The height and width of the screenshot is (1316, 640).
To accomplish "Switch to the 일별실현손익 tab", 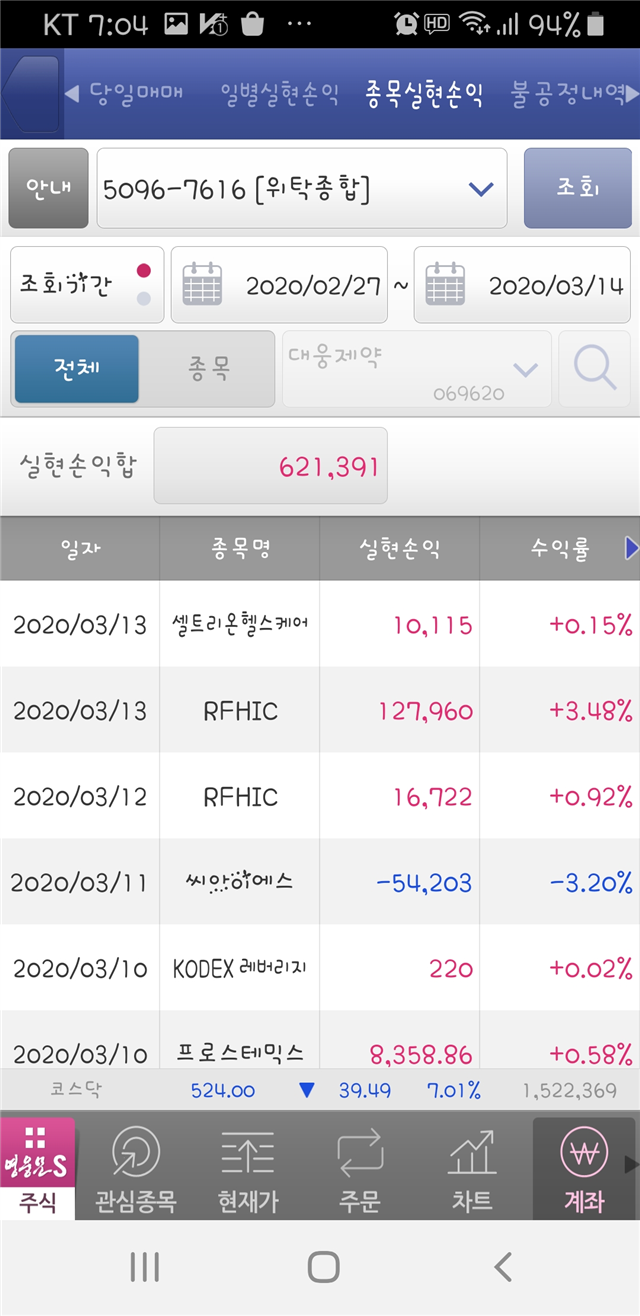I will [x=280, y=95].
